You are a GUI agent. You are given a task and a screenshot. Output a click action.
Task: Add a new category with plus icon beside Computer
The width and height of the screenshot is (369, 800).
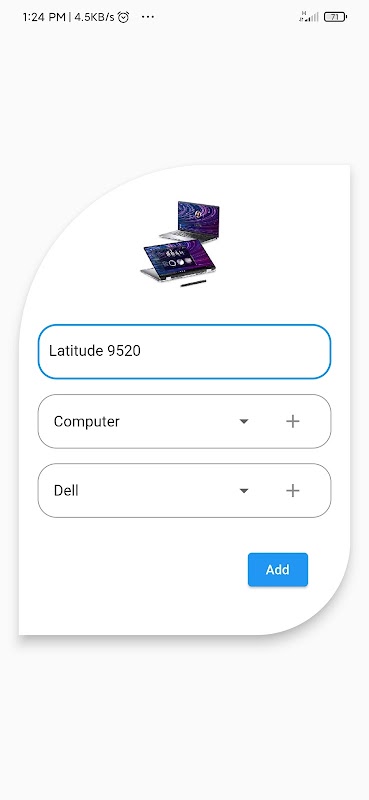pos(292,421)
